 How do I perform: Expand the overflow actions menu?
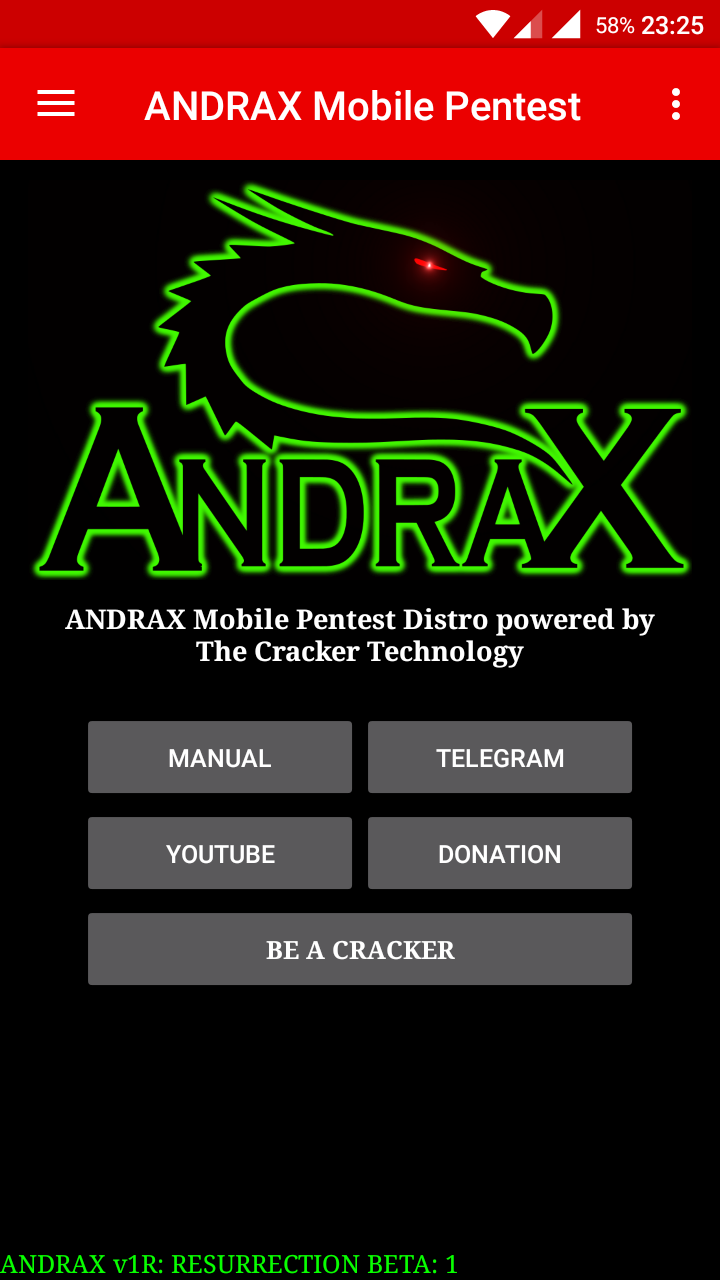click(x=675, y=104)
